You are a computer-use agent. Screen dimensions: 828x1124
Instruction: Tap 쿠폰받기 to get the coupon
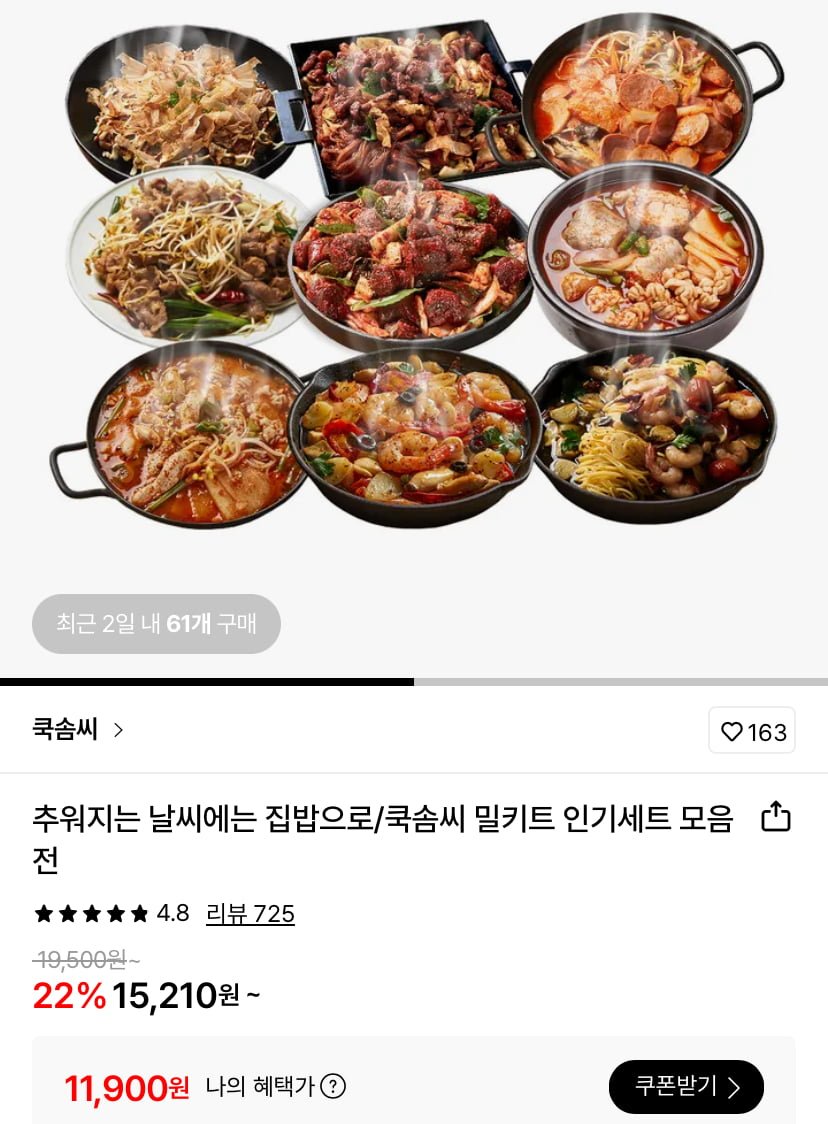686,1086
